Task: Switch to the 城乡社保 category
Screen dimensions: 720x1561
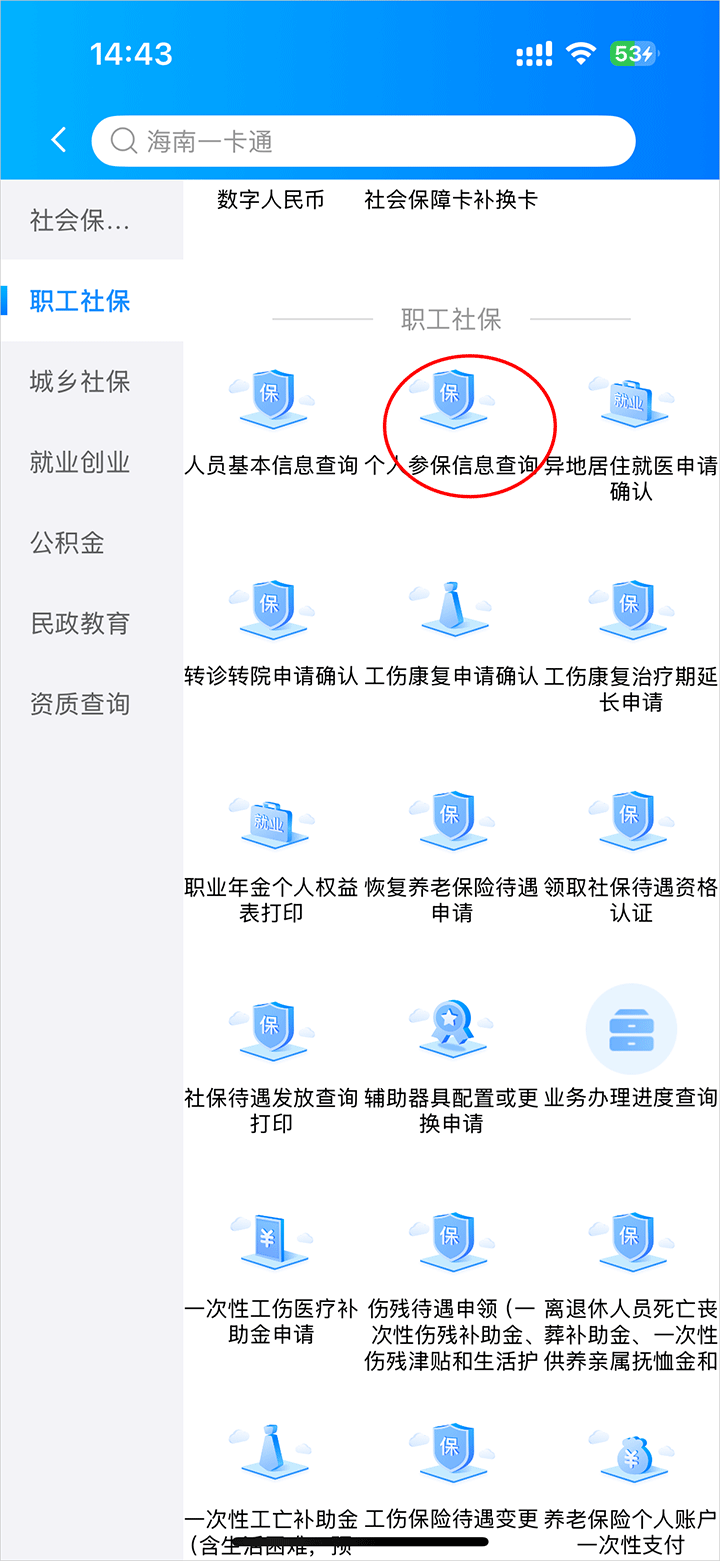Action: (80, 382)
